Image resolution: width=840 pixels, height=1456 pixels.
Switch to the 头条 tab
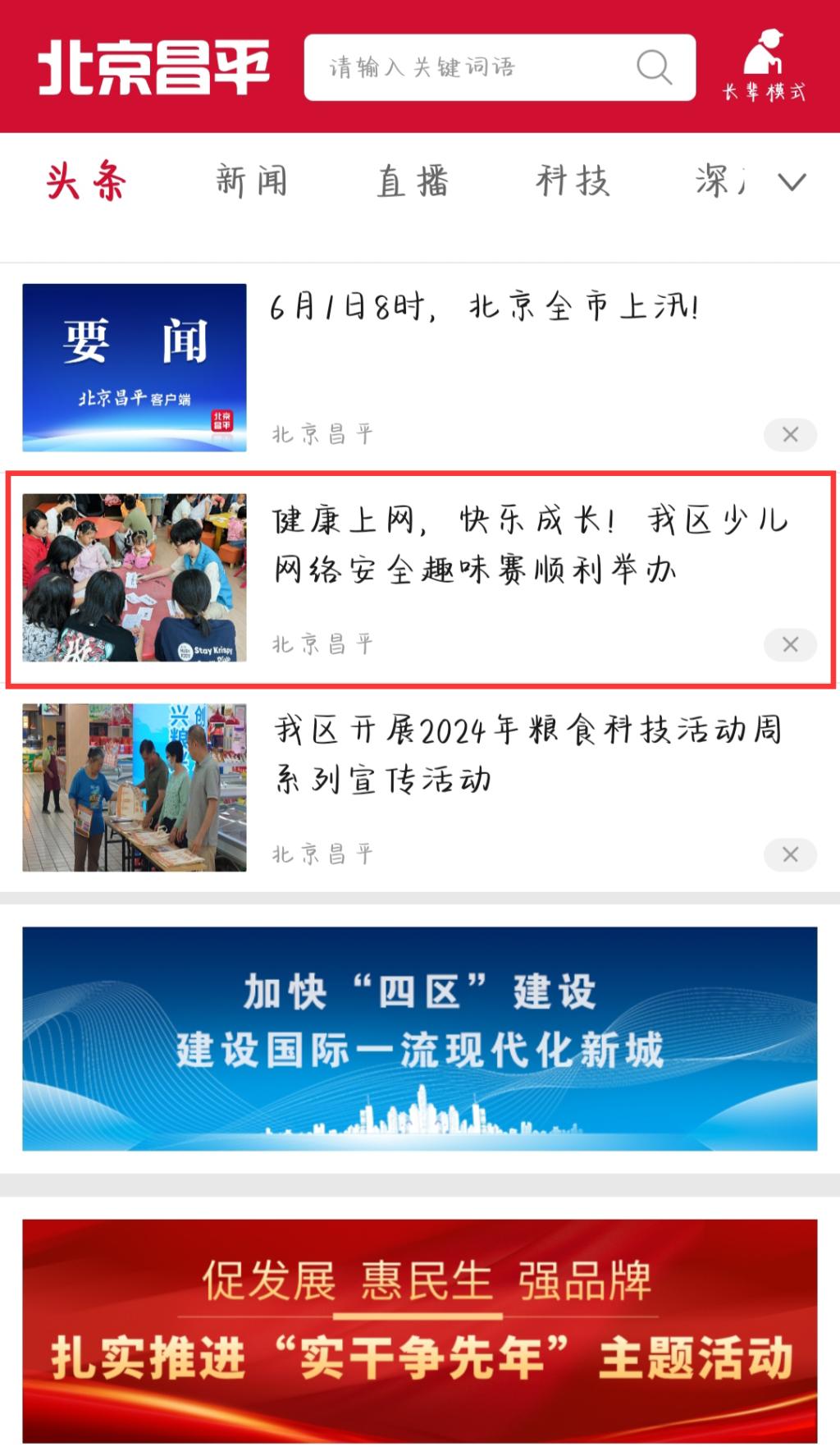click(x=86, y=181)
